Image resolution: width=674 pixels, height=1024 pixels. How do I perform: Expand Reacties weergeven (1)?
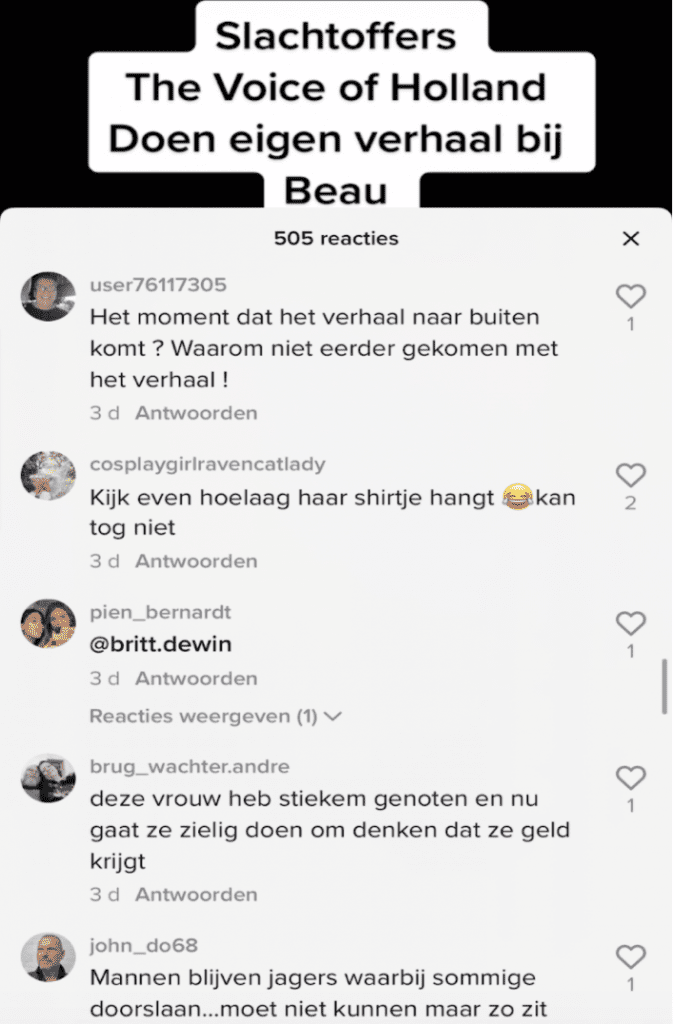[x=215, y=716]
